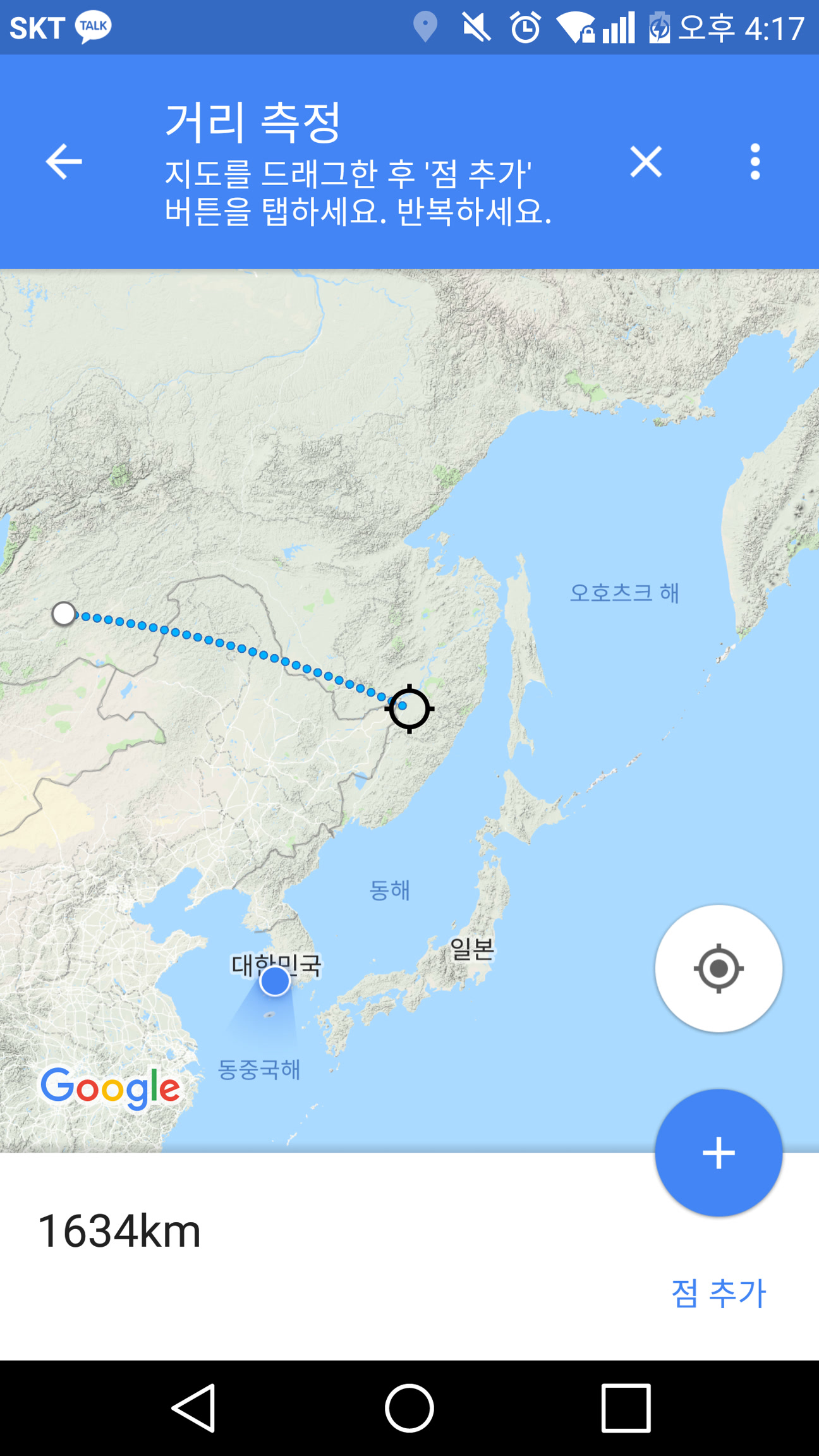This screenshot has height=1456, width=819.
Task: Go back using the app bar arrow
Action: point(64,162)
